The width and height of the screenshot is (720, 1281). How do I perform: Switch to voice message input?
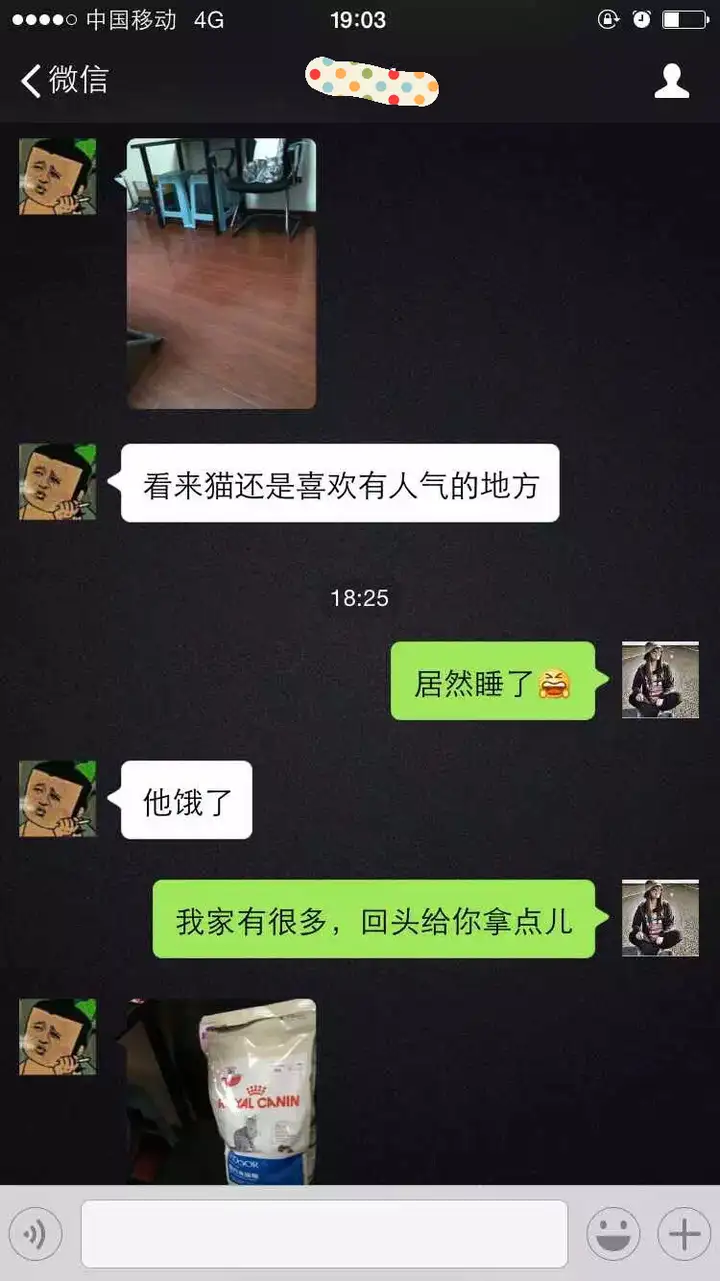36,1234
